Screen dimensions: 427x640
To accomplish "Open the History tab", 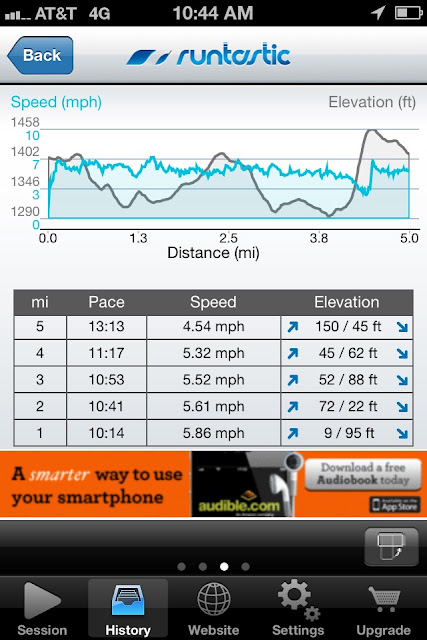I will click(128, 608).
